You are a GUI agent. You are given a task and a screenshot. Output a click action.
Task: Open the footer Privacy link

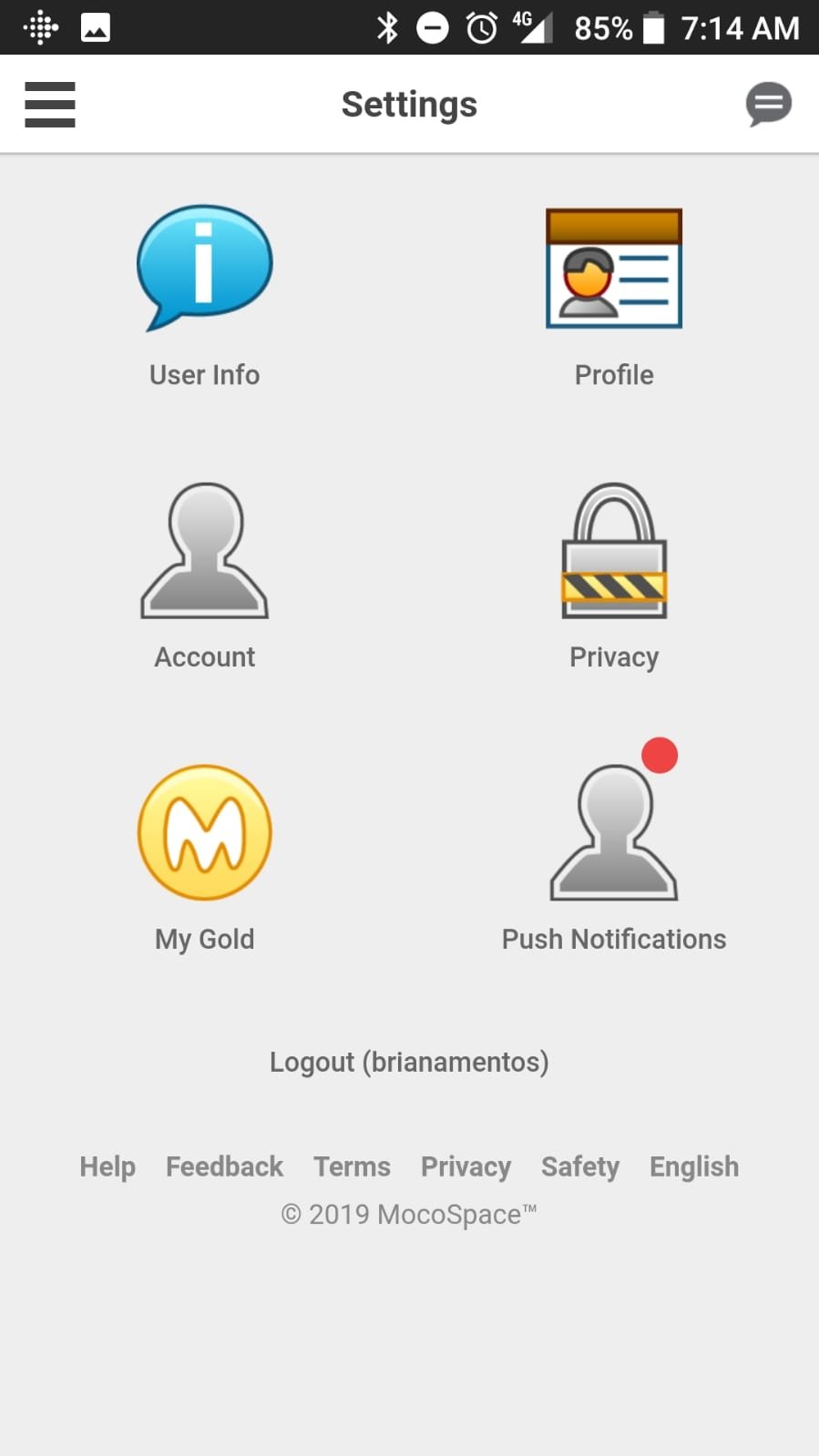[466, 1166]
